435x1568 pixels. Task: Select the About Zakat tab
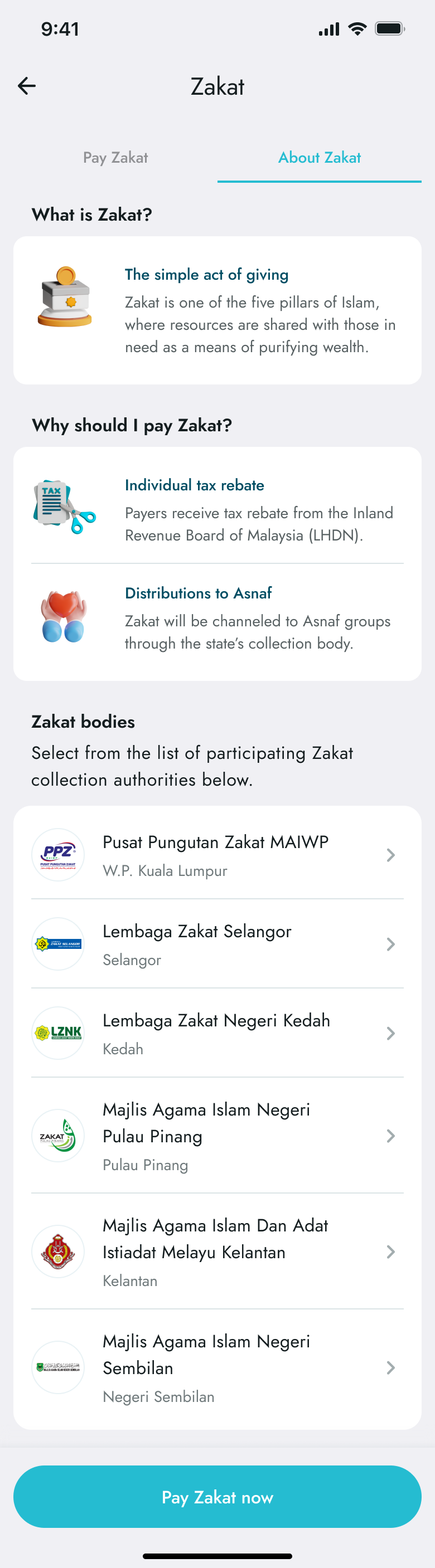pos(319,158)
